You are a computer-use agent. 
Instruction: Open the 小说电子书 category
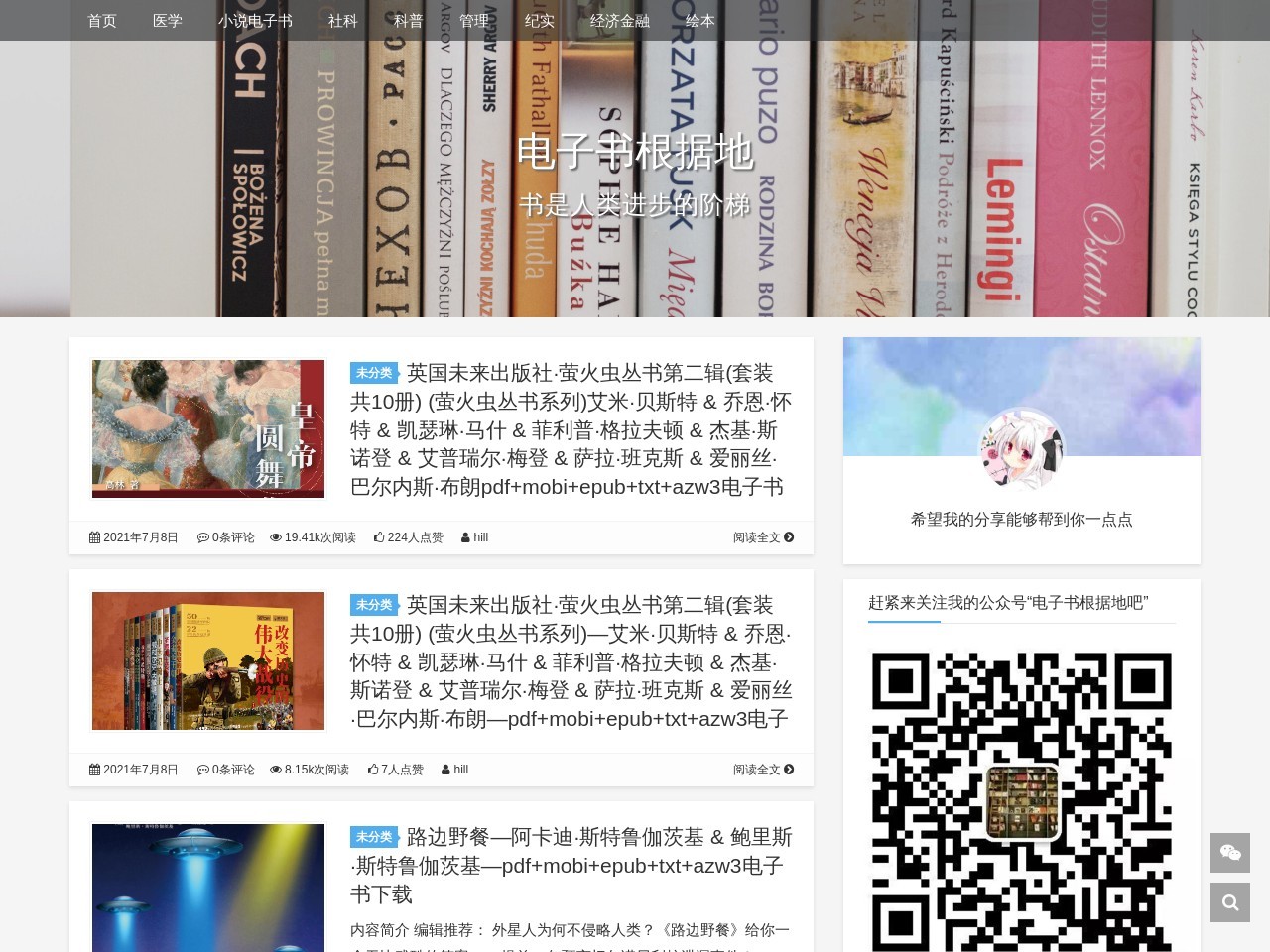click(x=255, y=21)
